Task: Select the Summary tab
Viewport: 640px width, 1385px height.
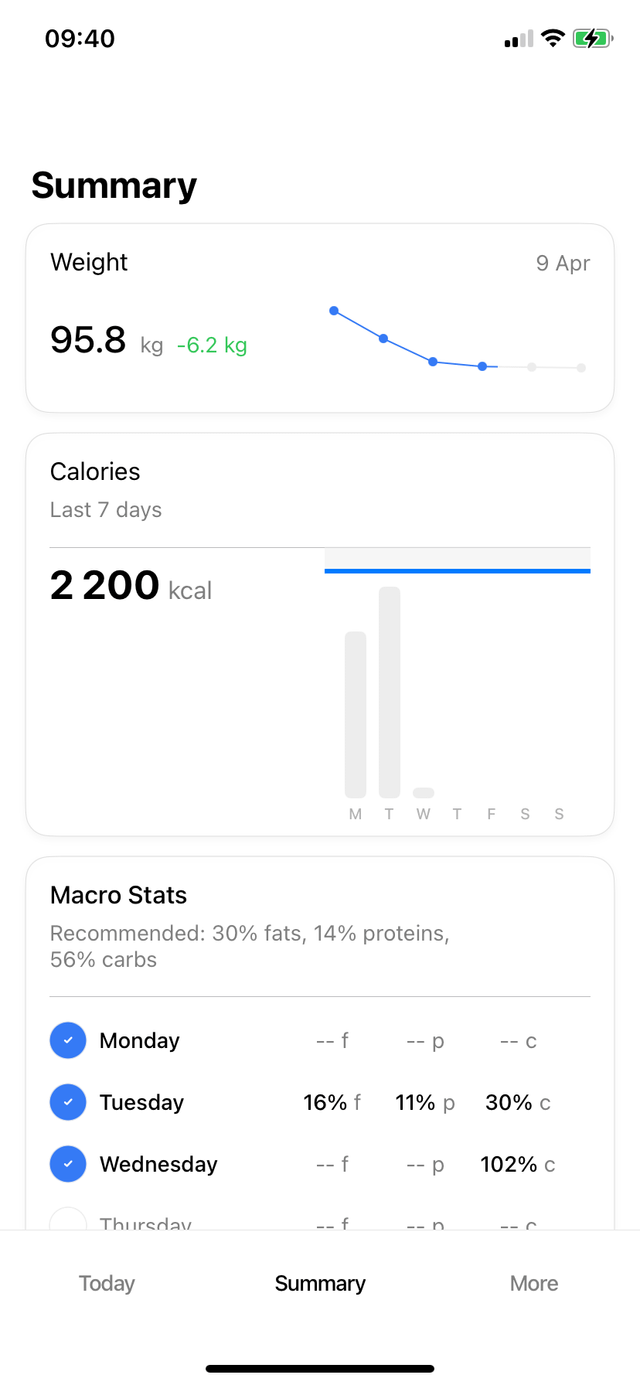Action: click(320, 1284)
